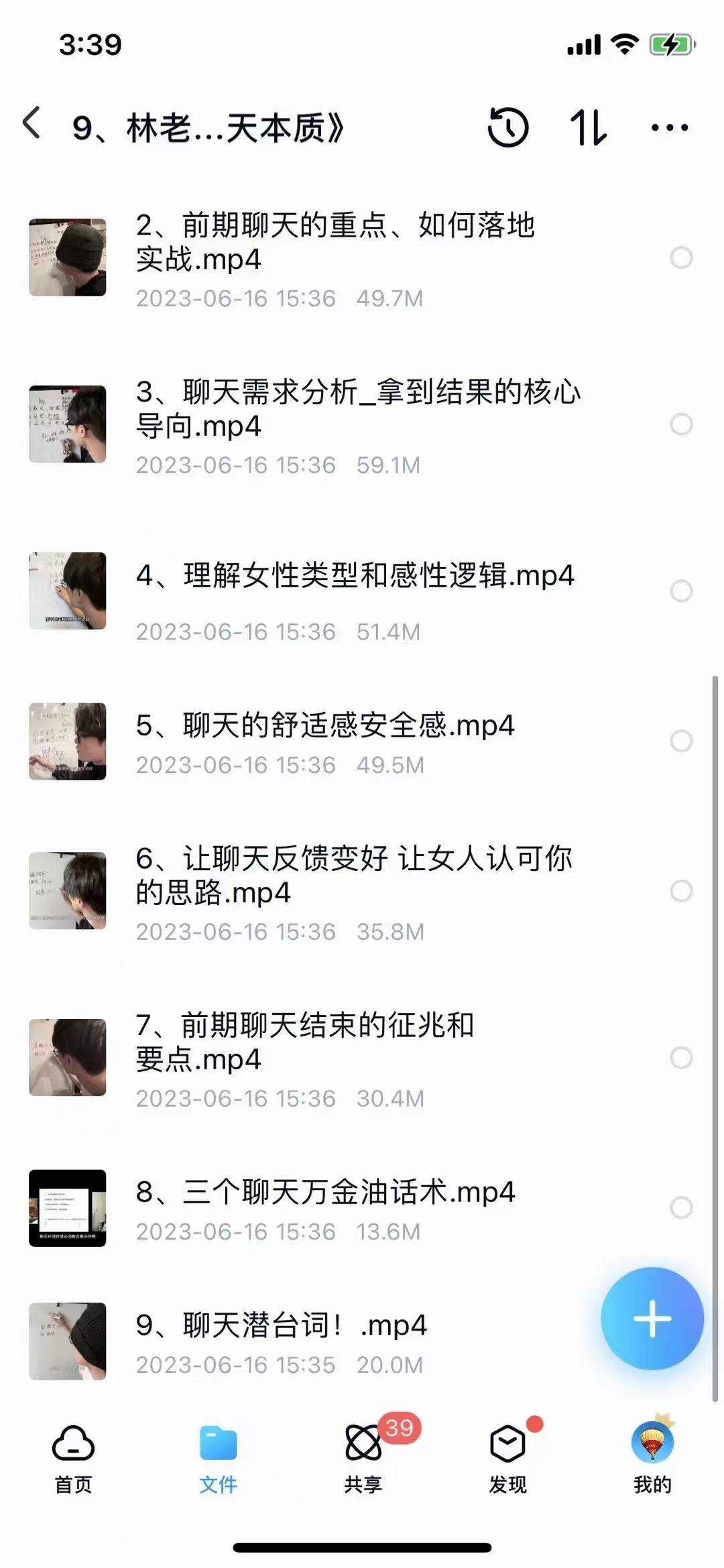Open 7、前期聊天结束的征兆和要点.mp4
Viewport: 724px width, 1568px height.
305,1042
